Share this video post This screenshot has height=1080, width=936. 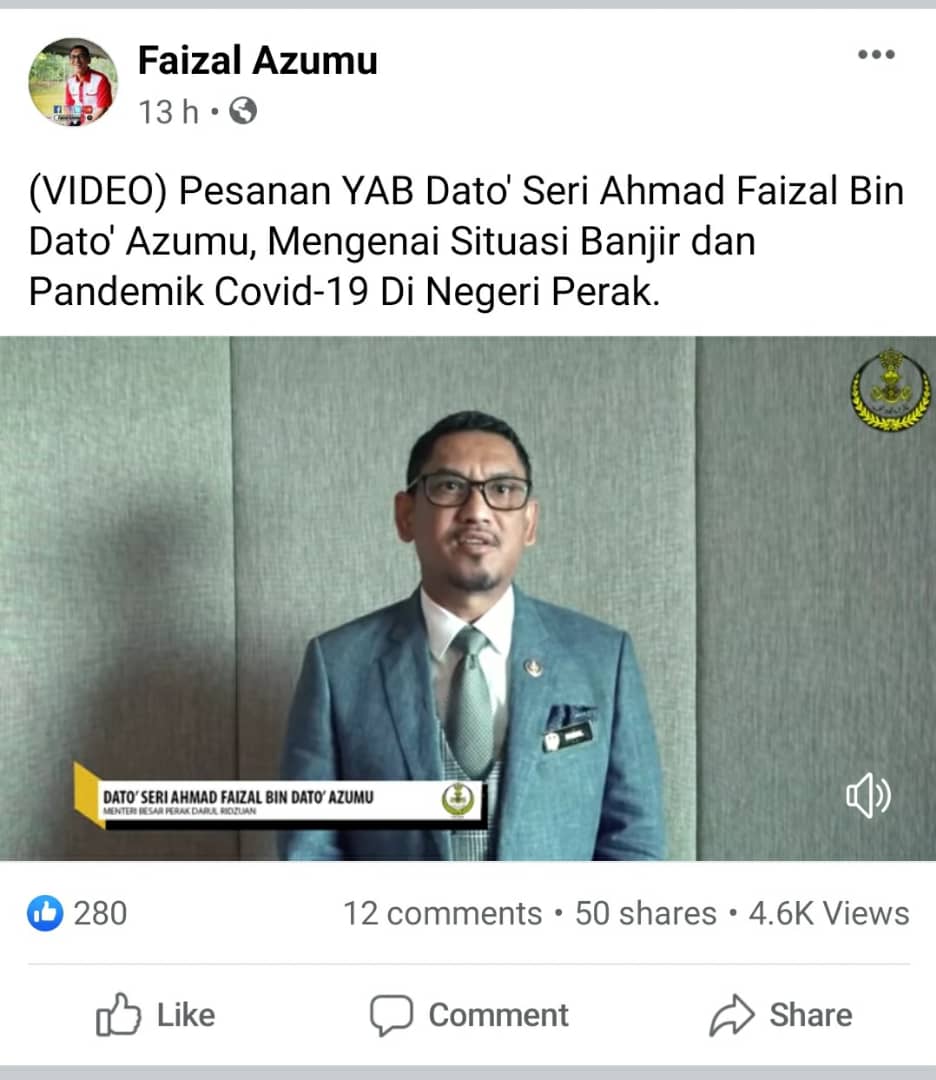pyautogui.click(x=781, y=1015)
